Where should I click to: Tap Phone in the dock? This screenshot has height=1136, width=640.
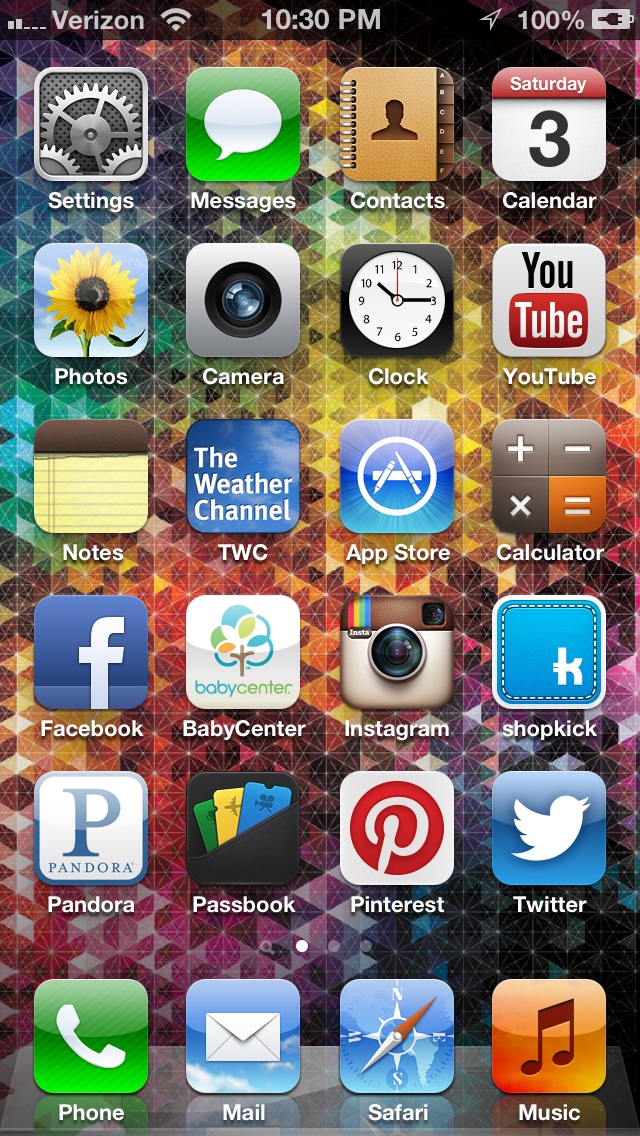[x=91, y=1036]
